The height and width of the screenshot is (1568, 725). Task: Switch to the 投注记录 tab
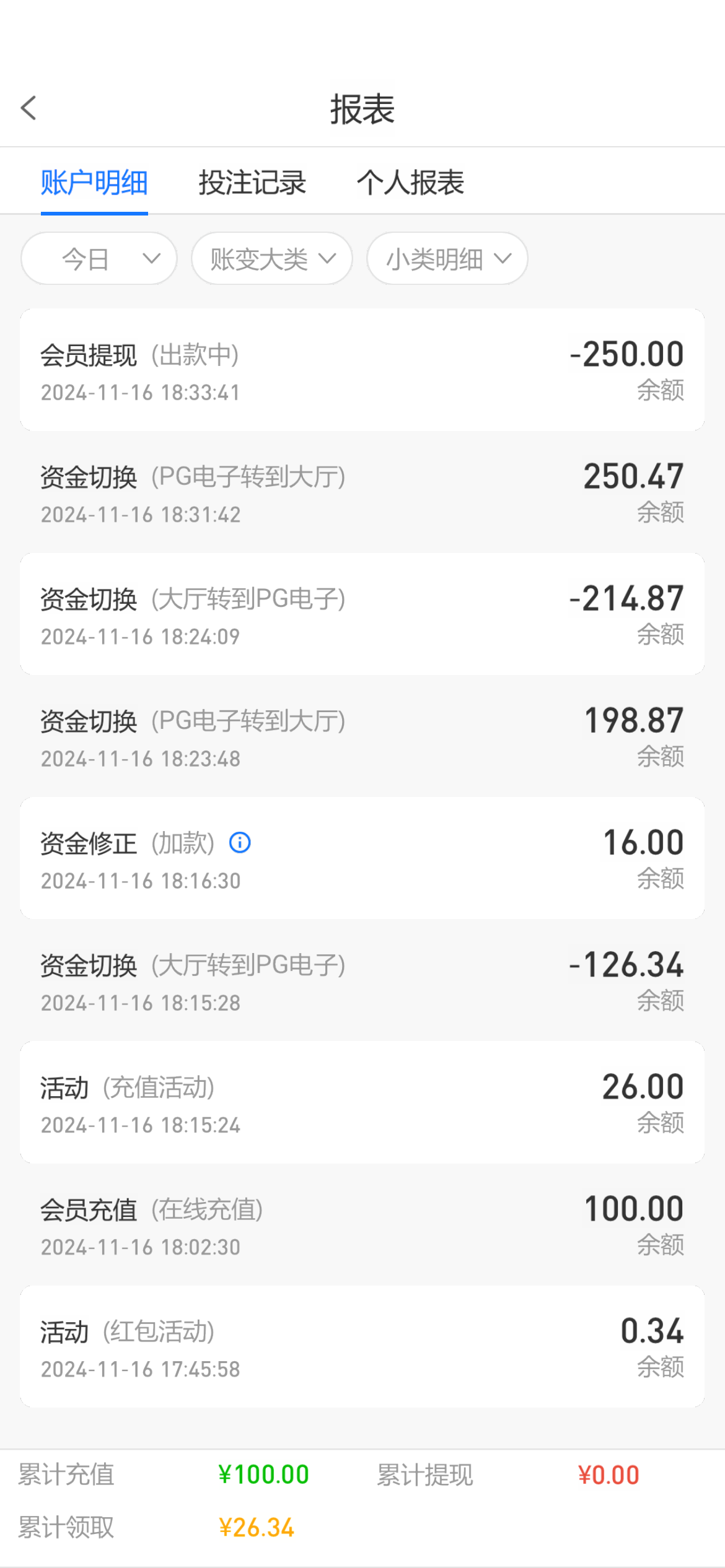(x=252, y=183)
